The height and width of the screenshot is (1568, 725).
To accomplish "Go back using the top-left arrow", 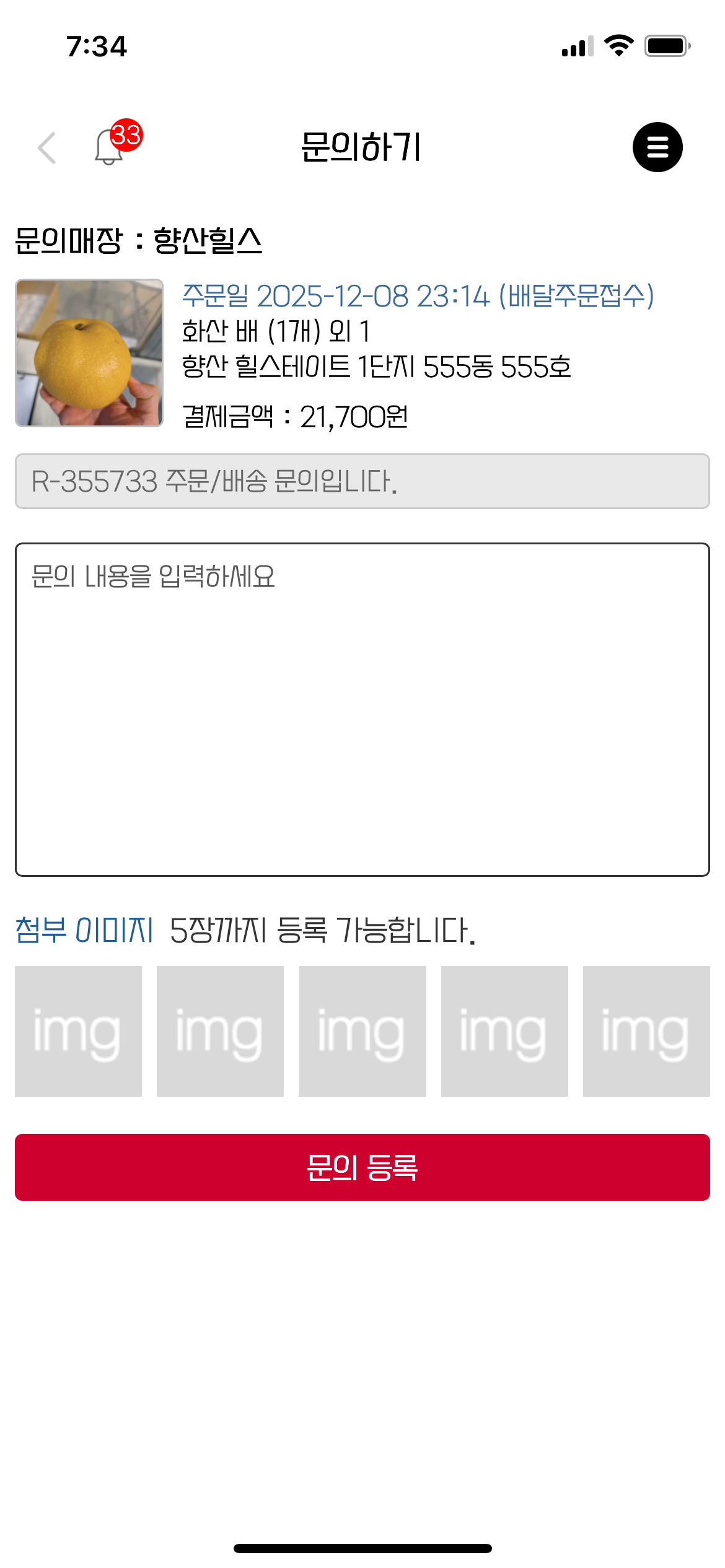I will [47, 148].
